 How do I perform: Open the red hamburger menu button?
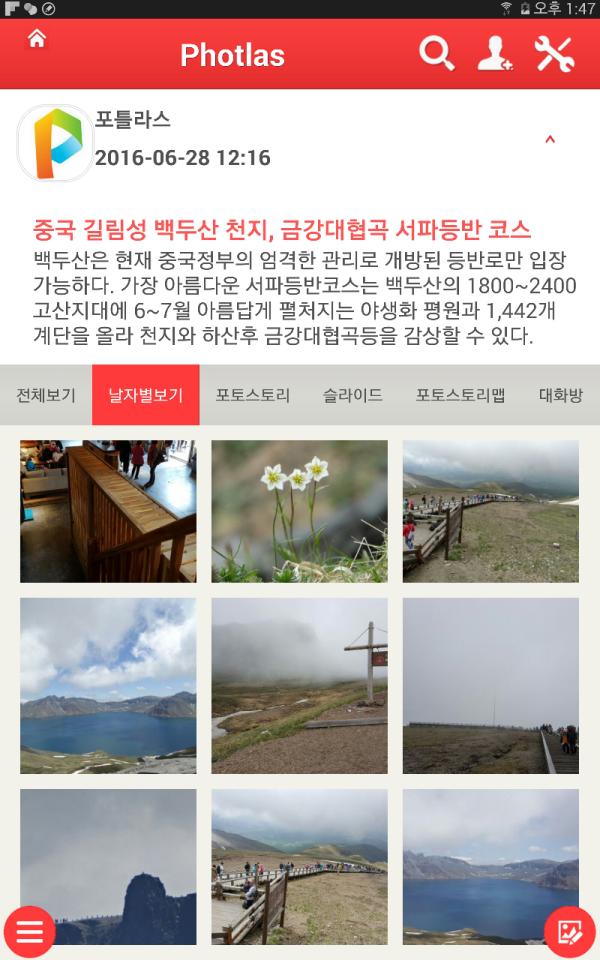[29, 932]
